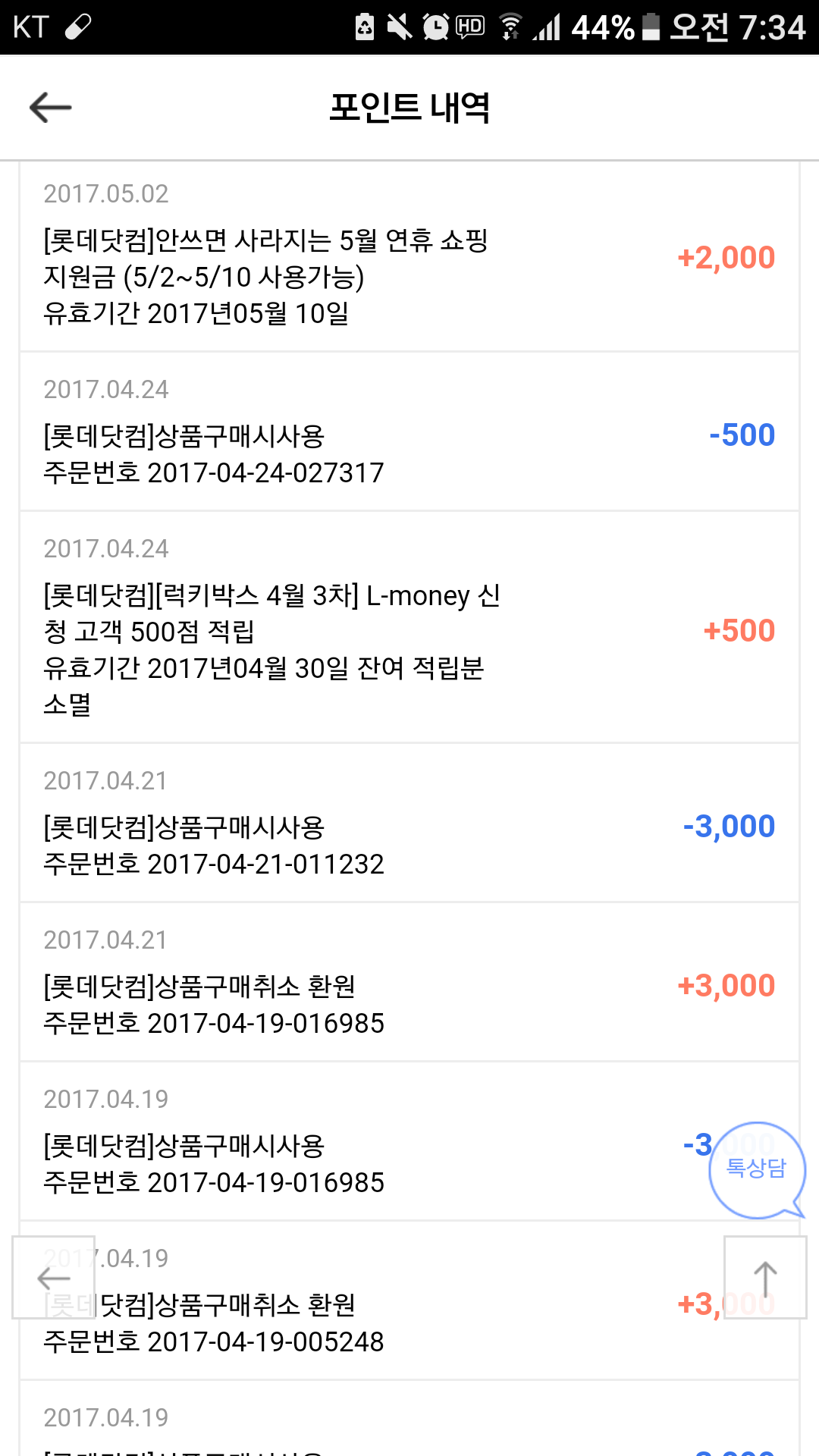Tap the floating up-arrow to return to top

coord(765,1279)
